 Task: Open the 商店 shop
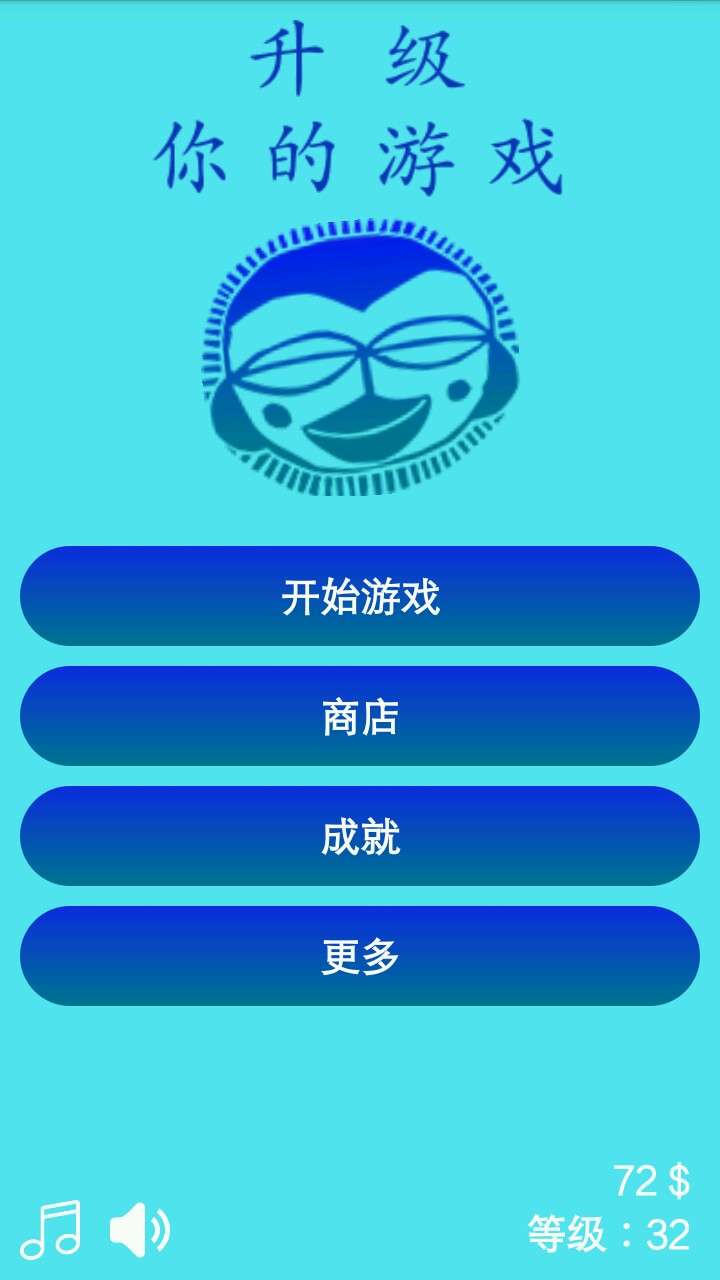tap(360, 716)
